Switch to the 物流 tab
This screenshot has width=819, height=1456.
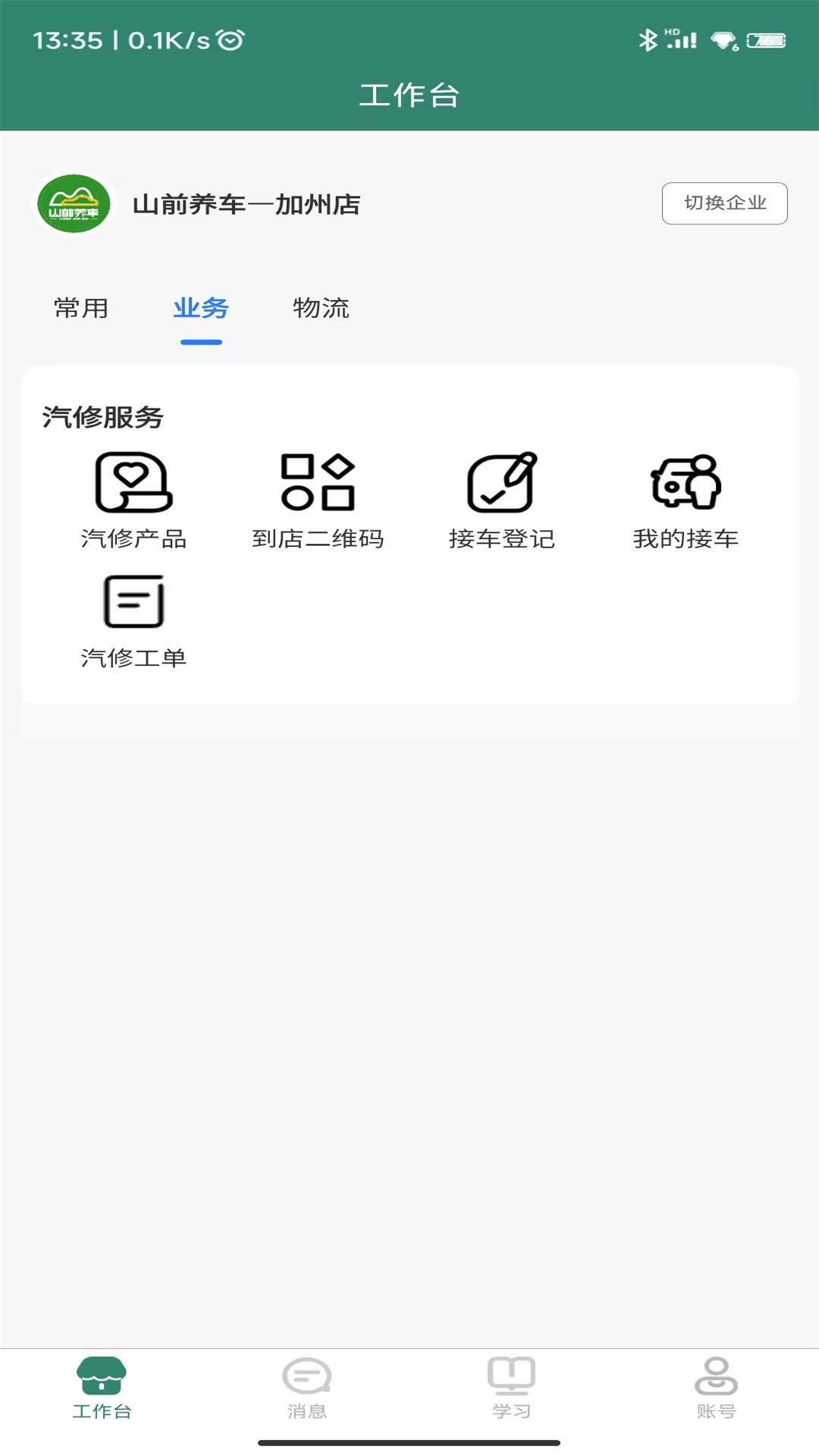click(x=321, y=309)
